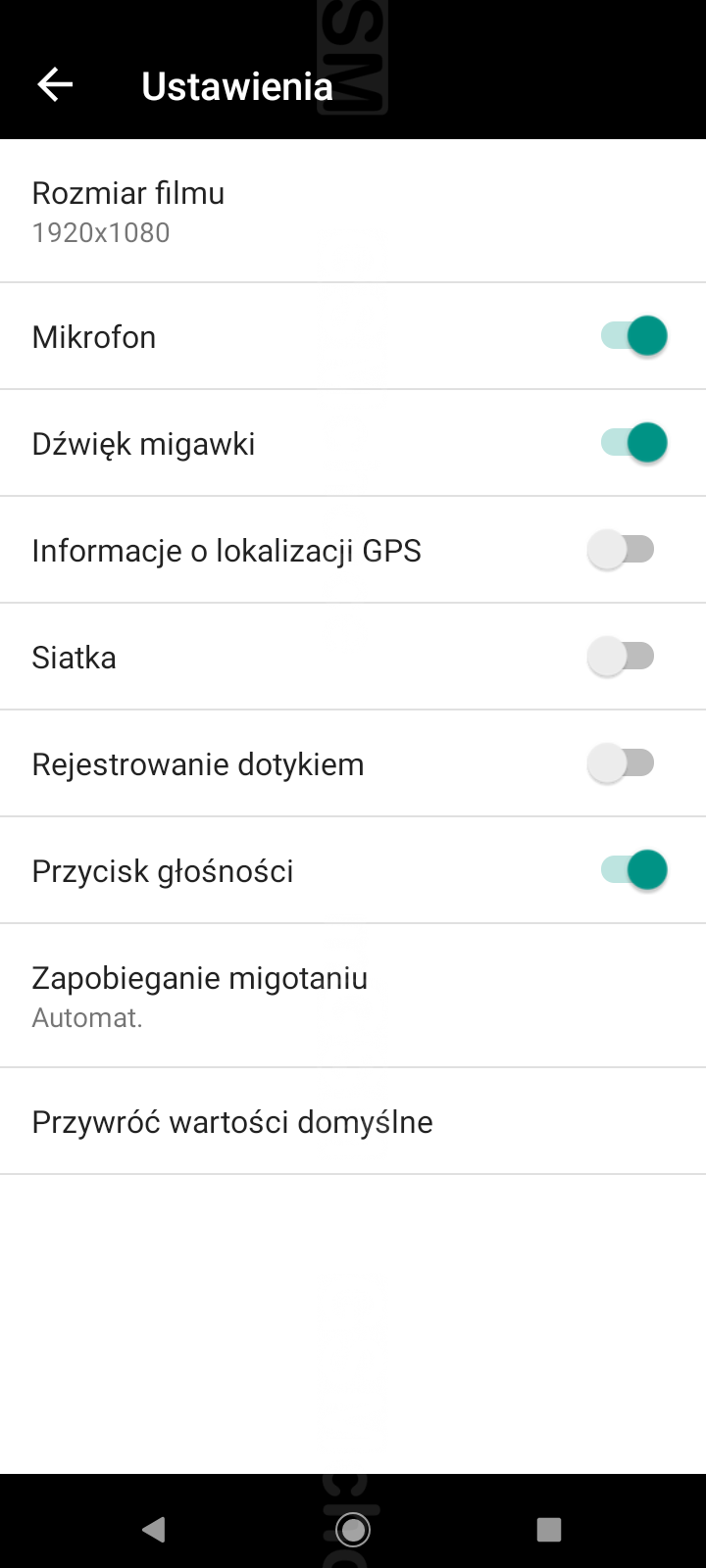Viewport: 706px width, 1568px height.
Task: Enable Rejestrowanie dotykiem switch
Action: click(x=622, y=763)
